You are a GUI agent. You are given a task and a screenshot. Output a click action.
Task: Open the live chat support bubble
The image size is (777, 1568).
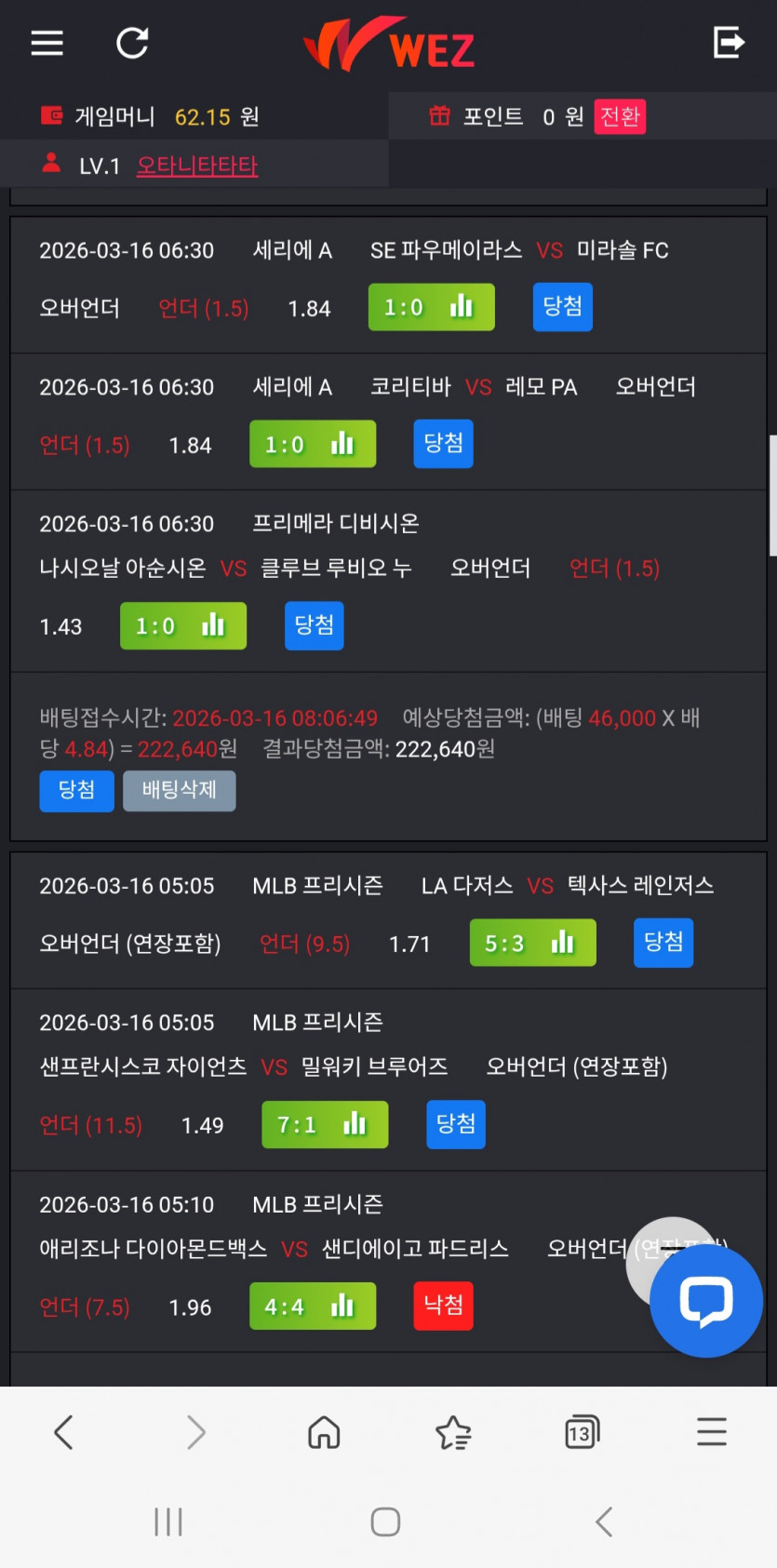pos(706,1300)
